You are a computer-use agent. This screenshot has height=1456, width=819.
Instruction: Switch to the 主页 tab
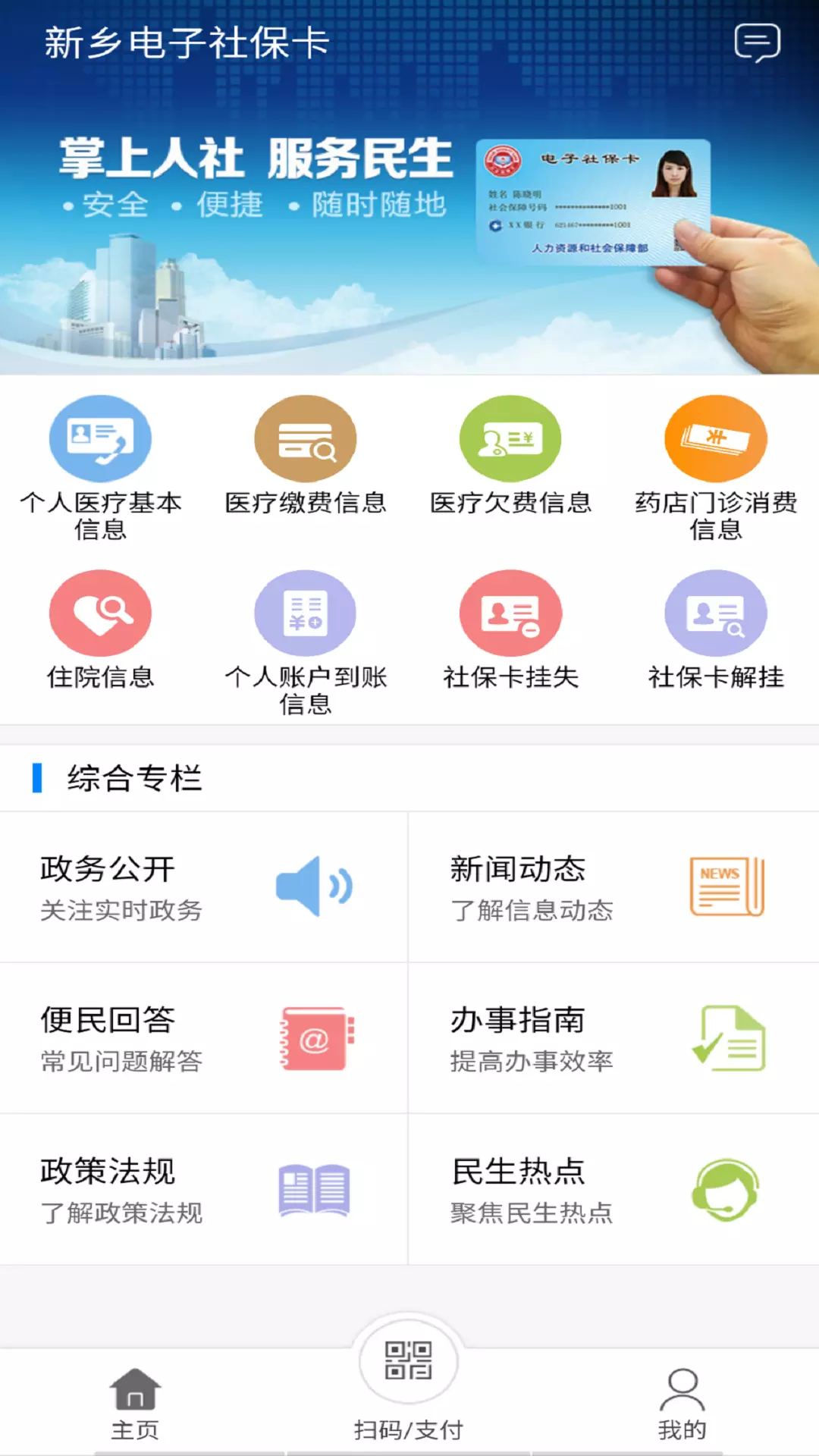coord(135,1404)
